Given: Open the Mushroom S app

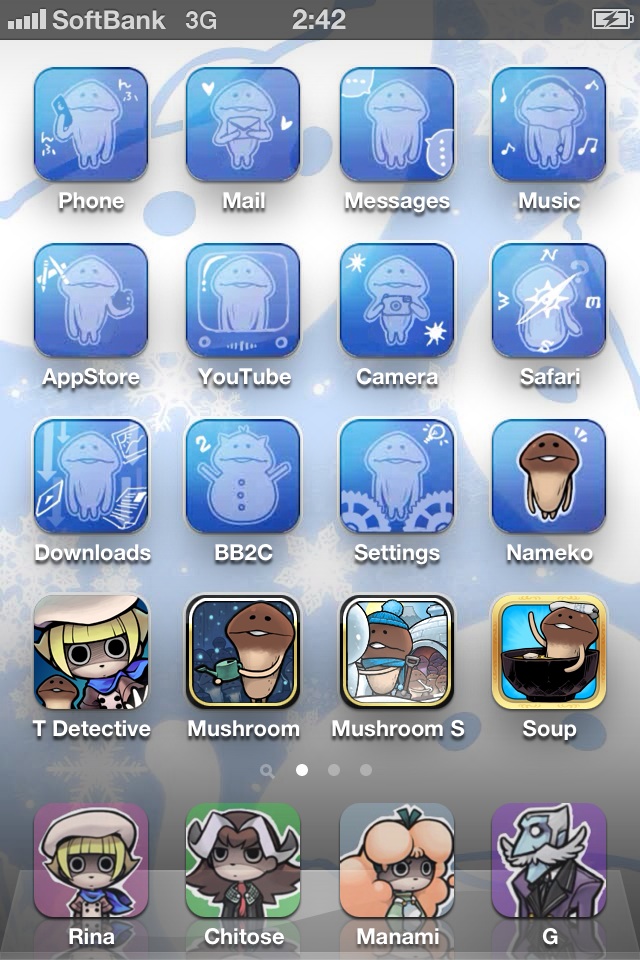Looking at the screenshot, I should click(397, 652).
